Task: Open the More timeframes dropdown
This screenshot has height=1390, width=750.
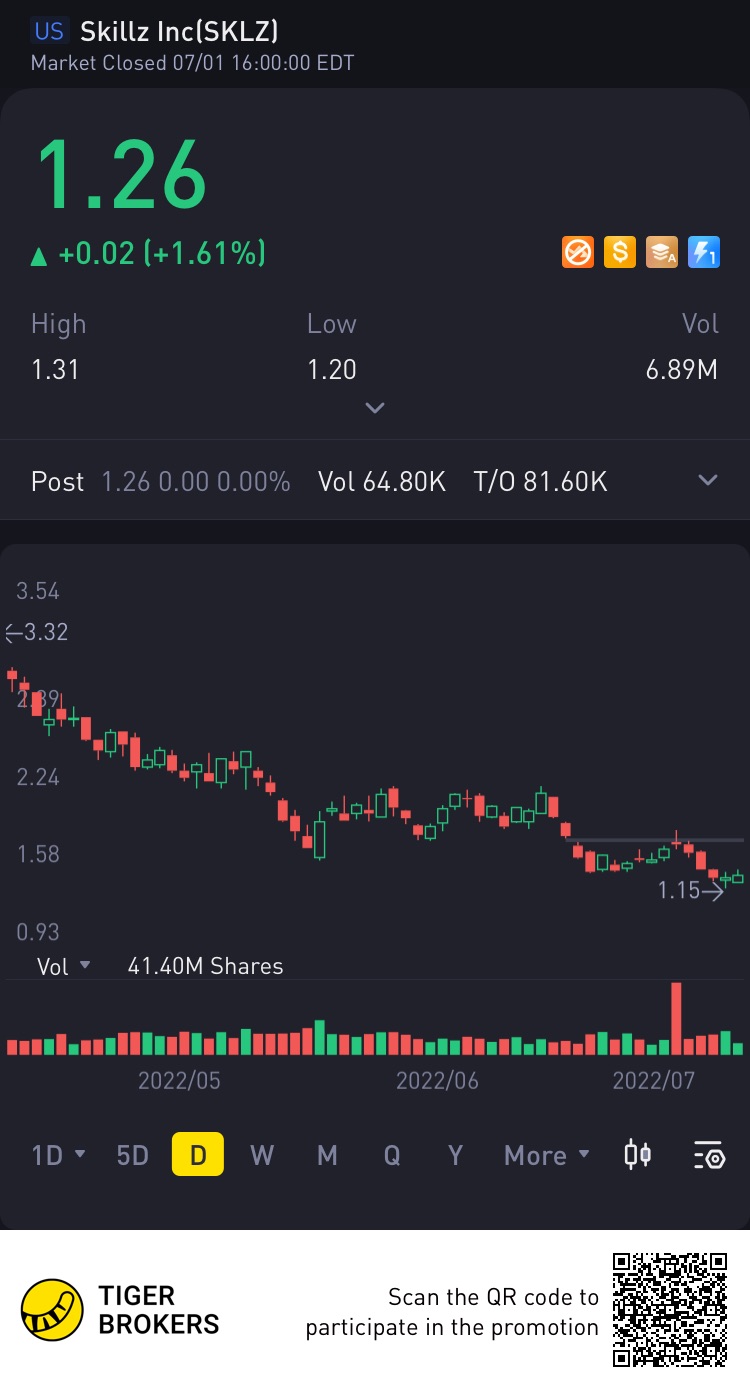Action: 546,1155
